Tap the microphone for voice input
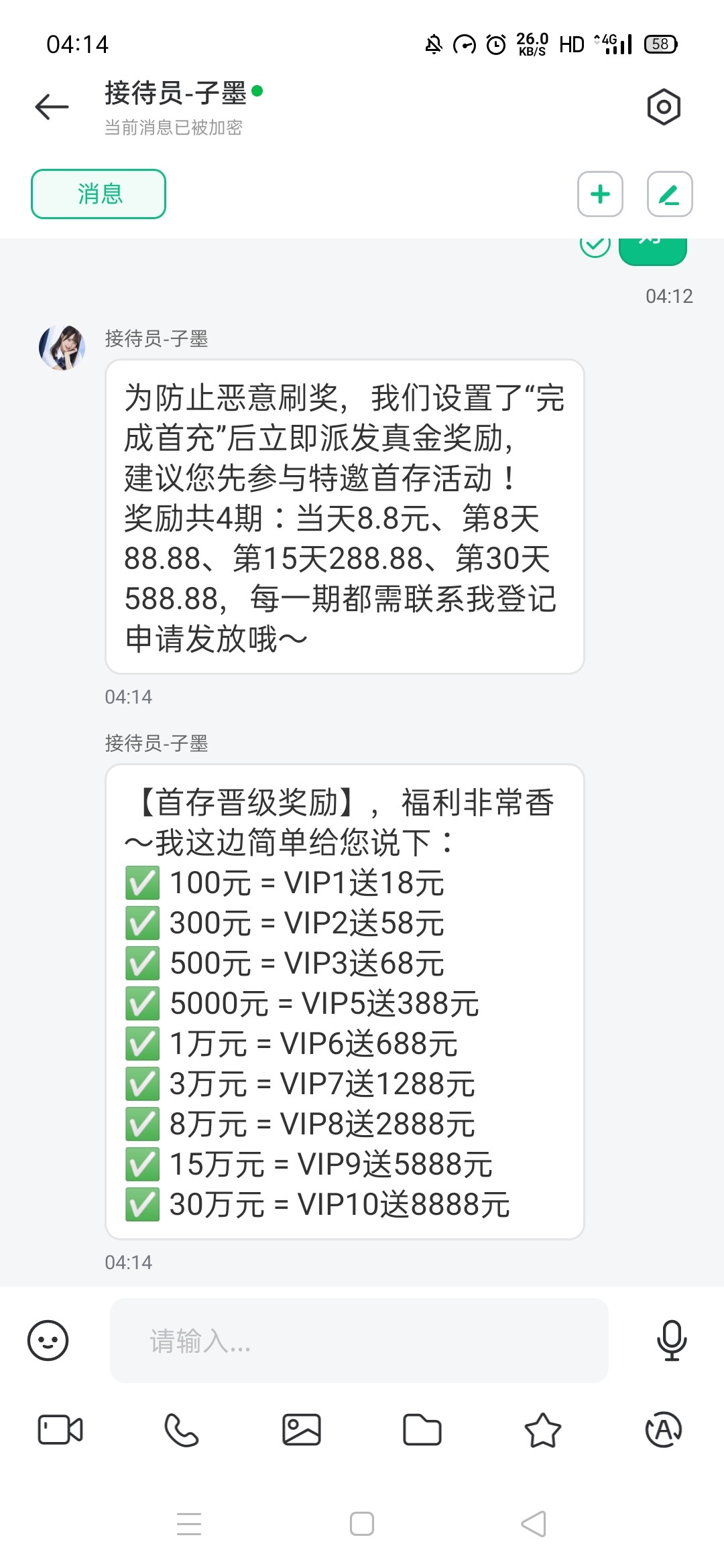This screenshot has height=1568, width=724. [x=671, y=1340]
